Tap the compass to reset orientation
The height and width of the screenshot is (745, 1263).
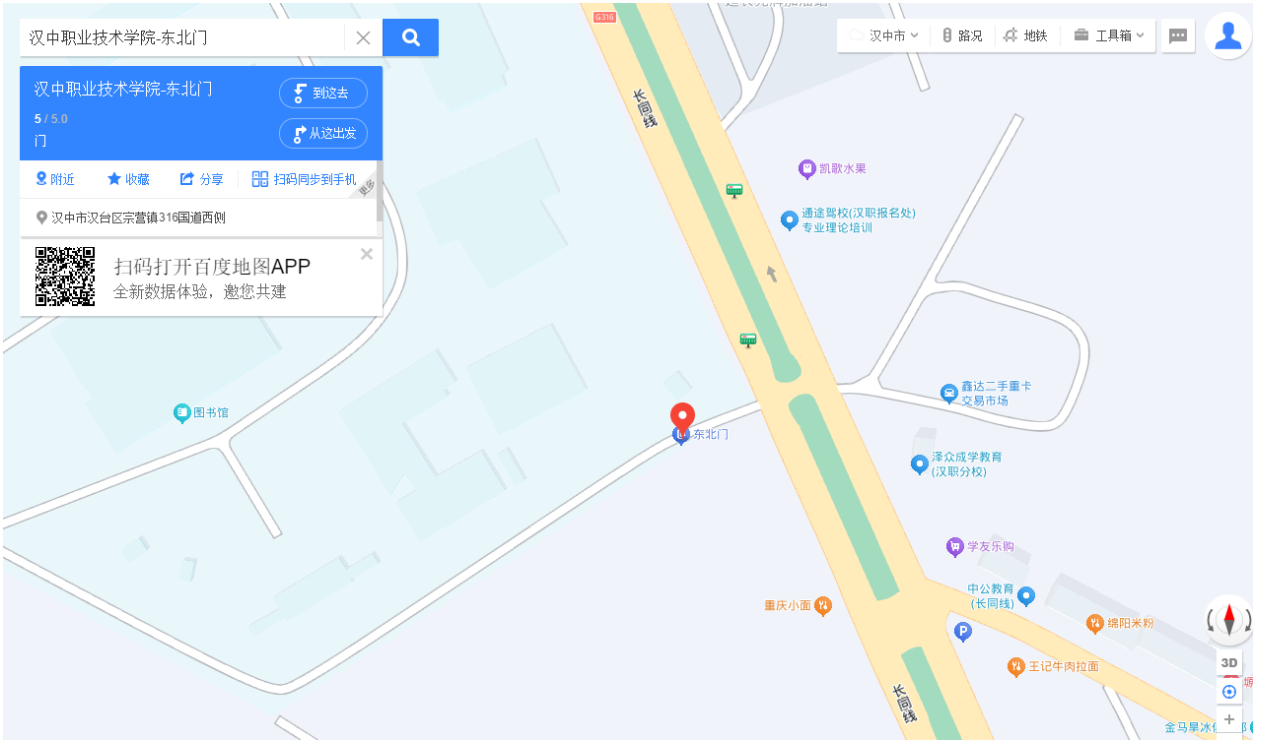coord(1229,620)
